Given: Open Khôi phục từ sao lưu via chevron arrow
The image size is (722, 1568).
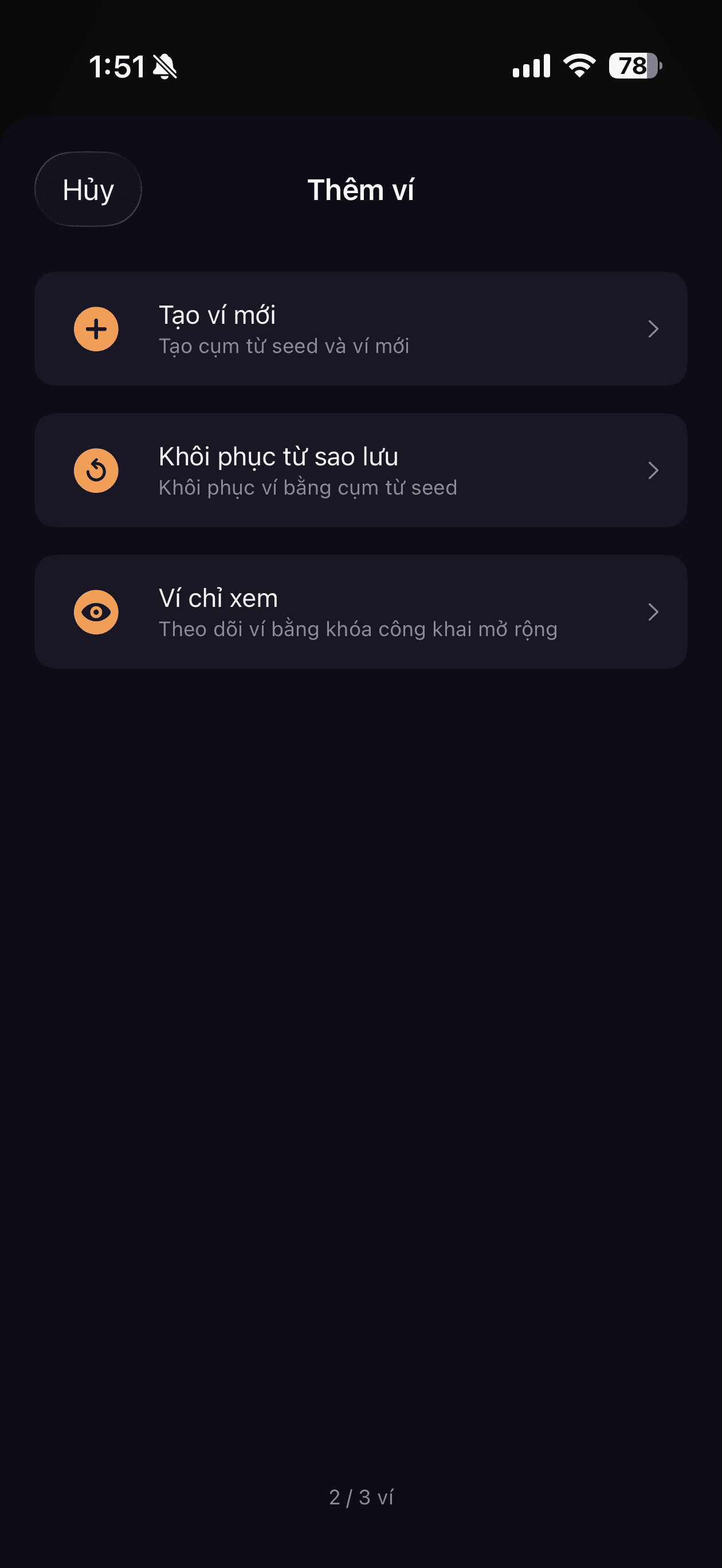Looking at the screenshot, I should (x=653, y=470).
